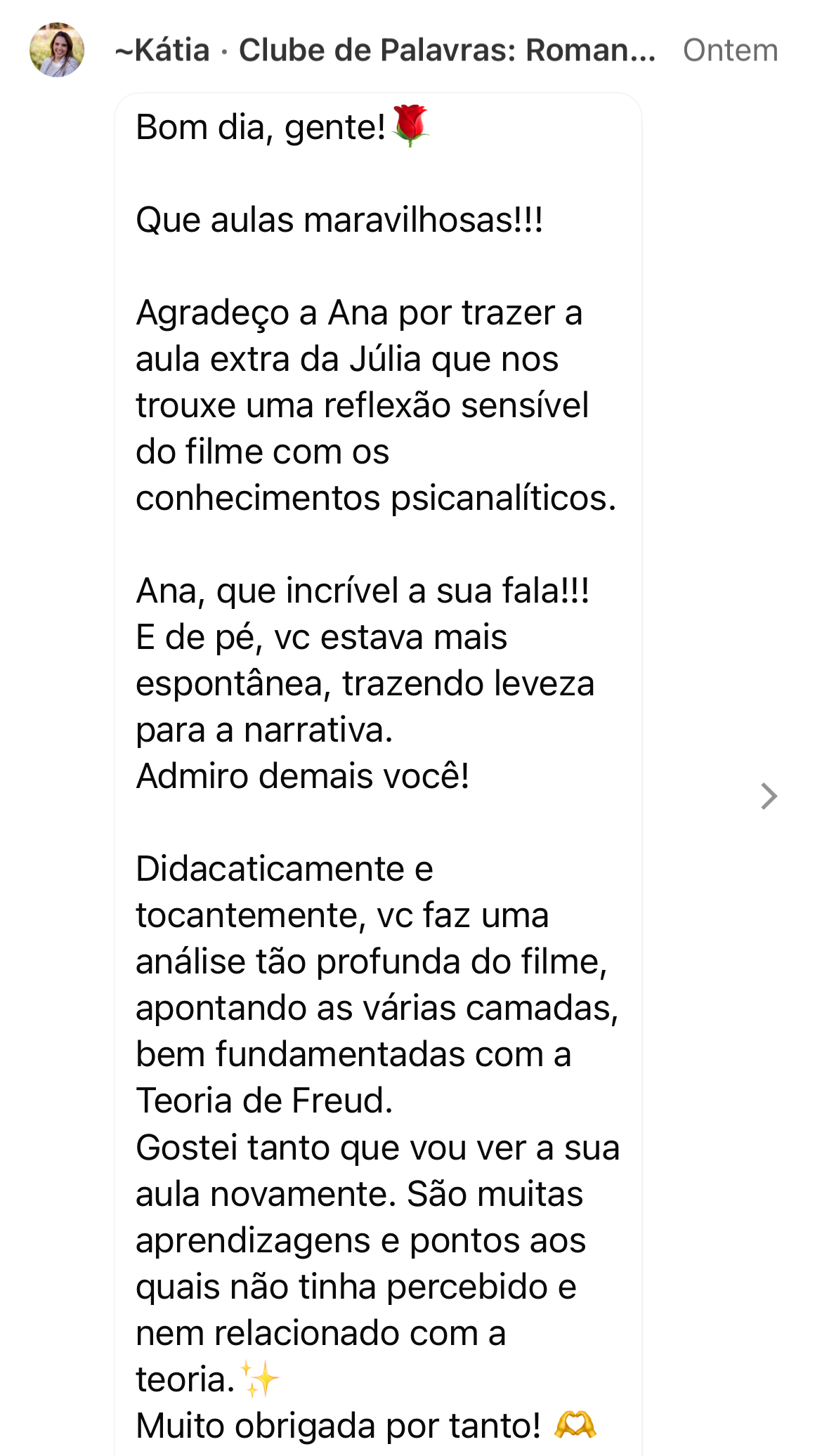This screenshot has width=822, height=1456.
Task: Open Kátia's profile picture
Action: coord(57,50)
